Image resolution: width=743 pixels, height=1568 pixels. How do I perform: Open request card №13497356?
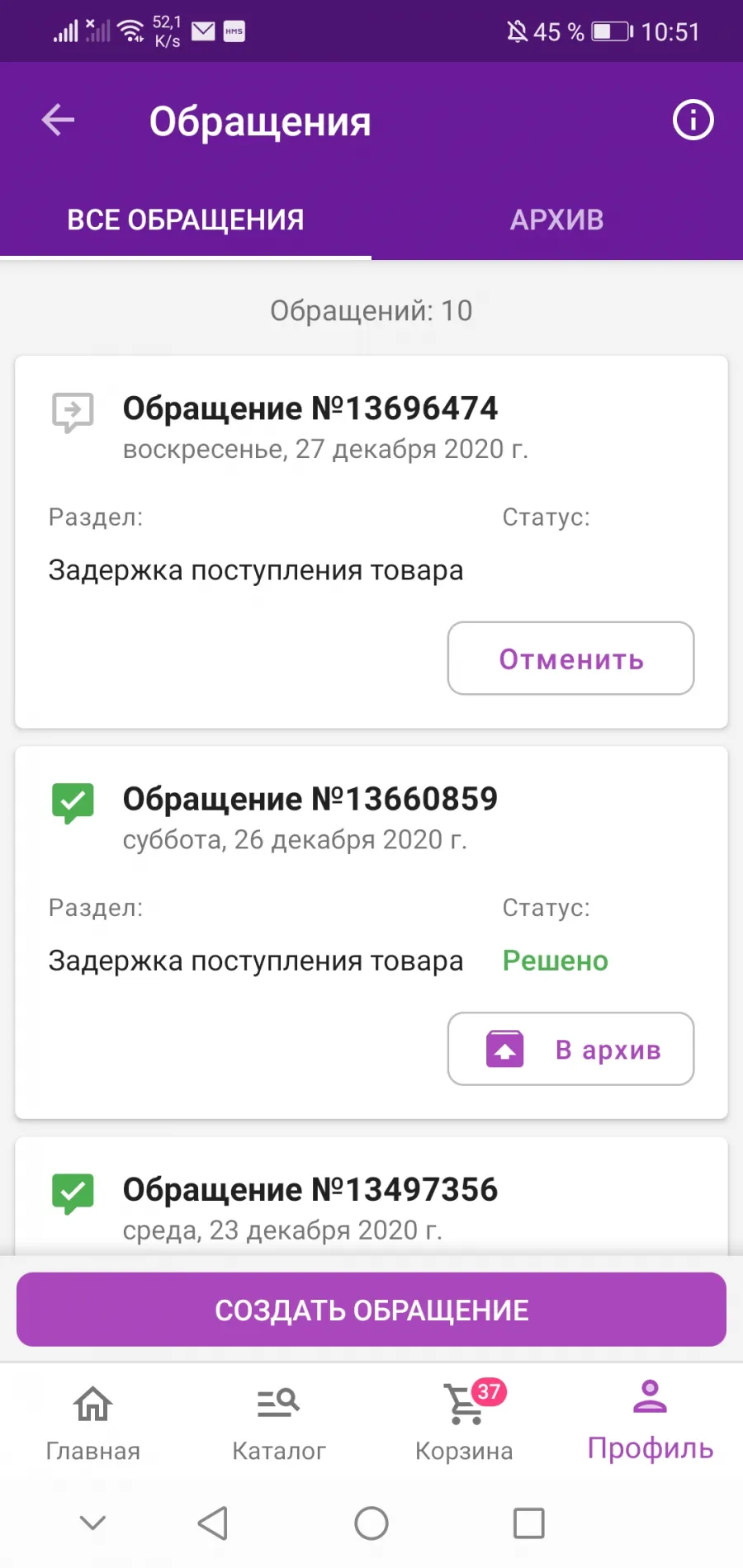[371, 1197]
